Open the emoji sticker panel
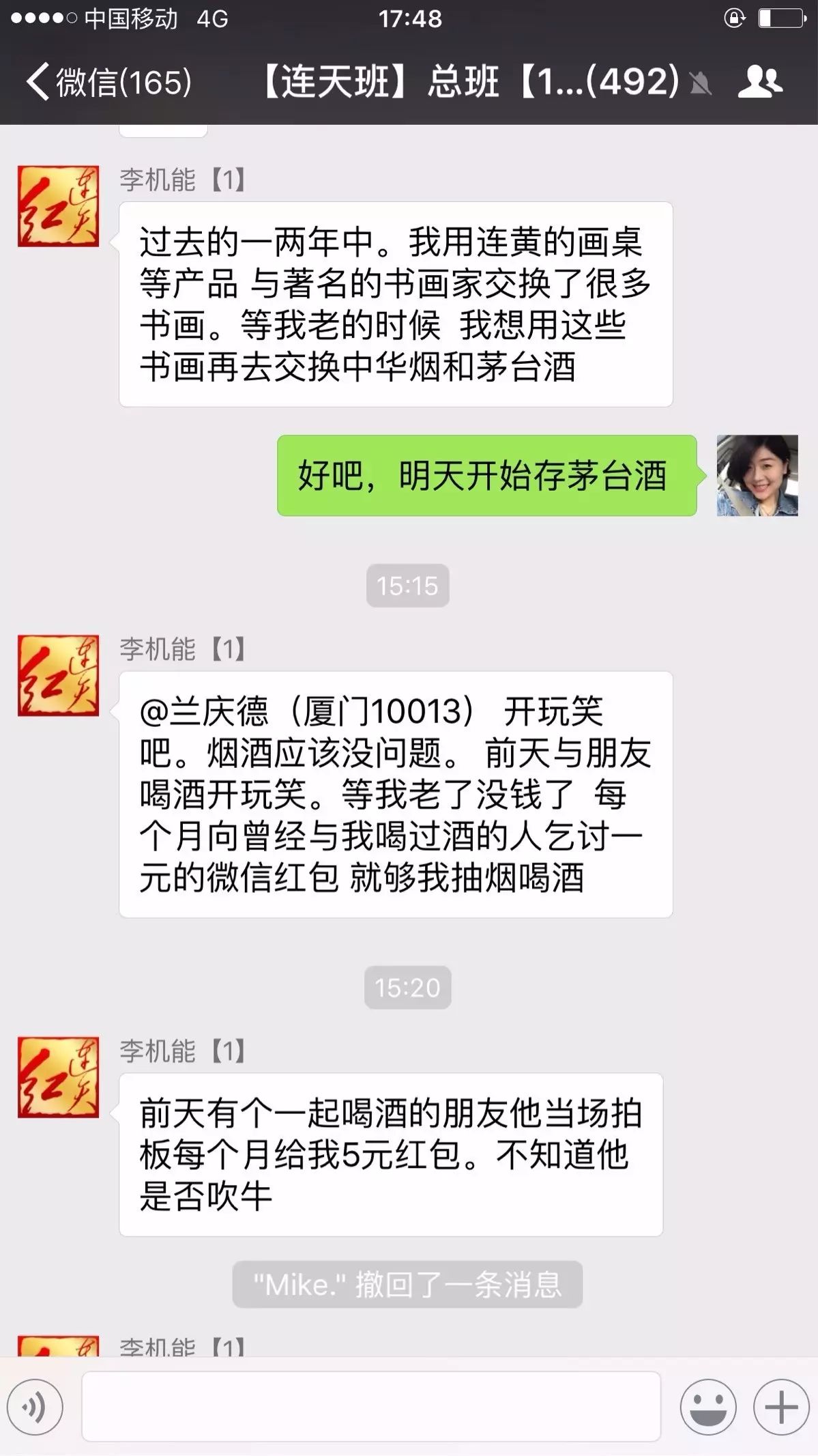 (707, 1407)
